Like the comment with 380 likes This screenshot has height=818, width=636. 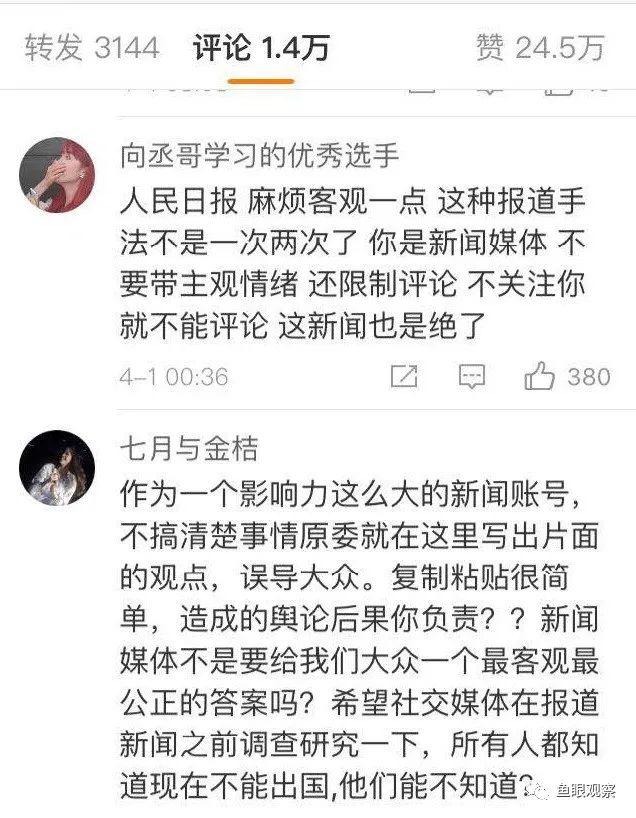(x=541, y=376)
